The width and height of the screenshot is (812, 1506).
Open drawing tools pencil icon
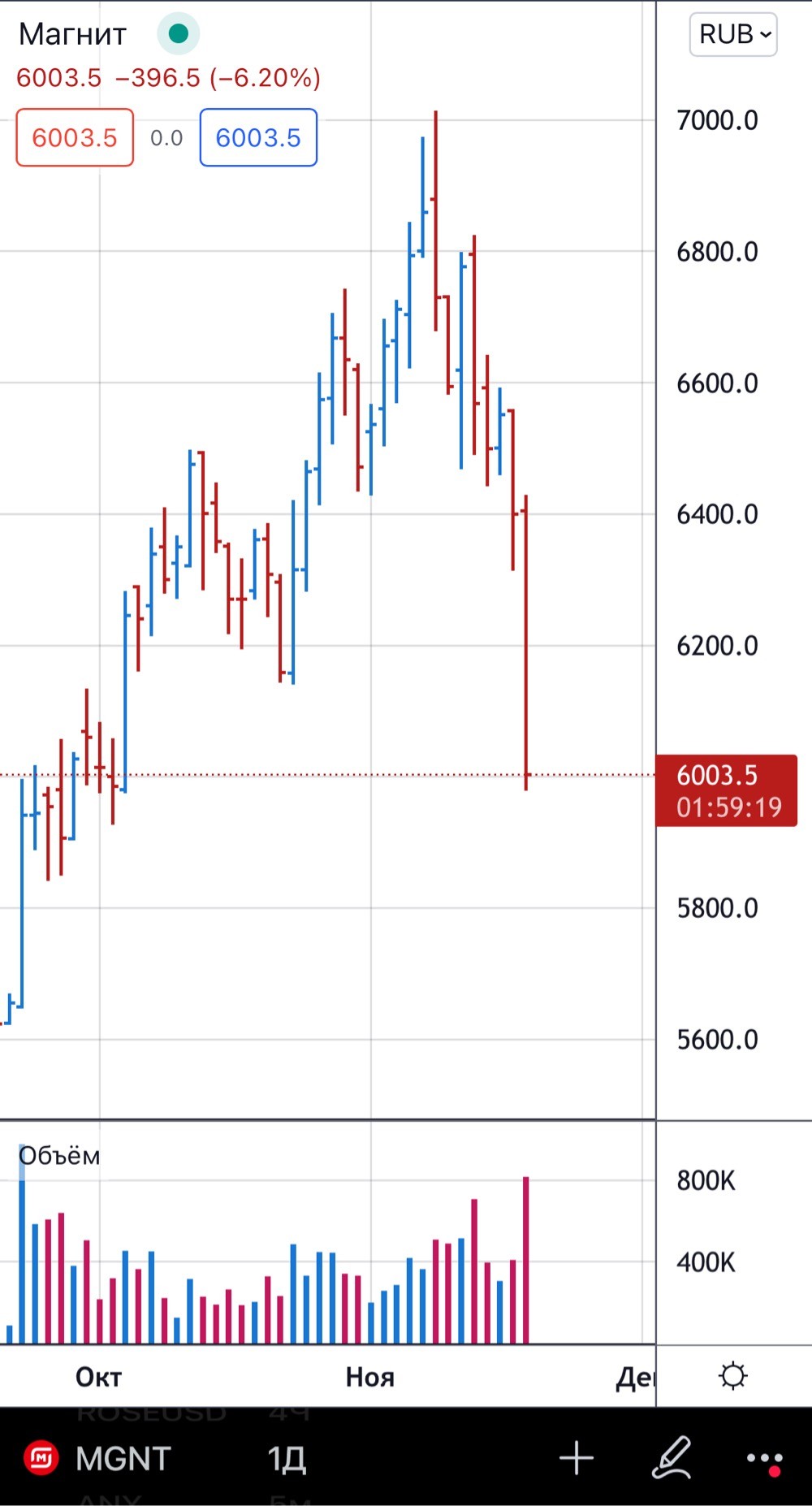coord(672,1458)
